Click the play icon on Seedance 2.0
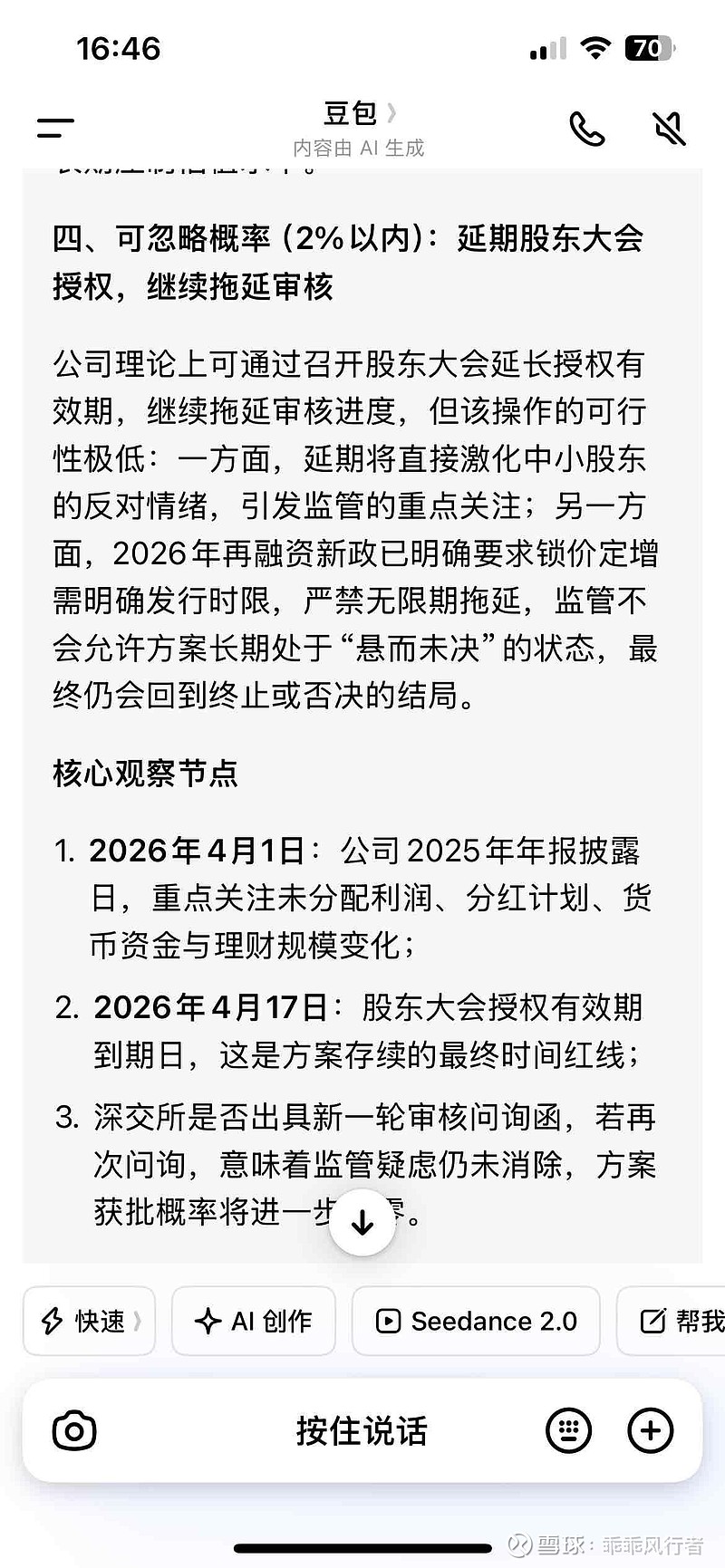The image size is (725, 1568). pyautogui.click(x=390, y=1322)
